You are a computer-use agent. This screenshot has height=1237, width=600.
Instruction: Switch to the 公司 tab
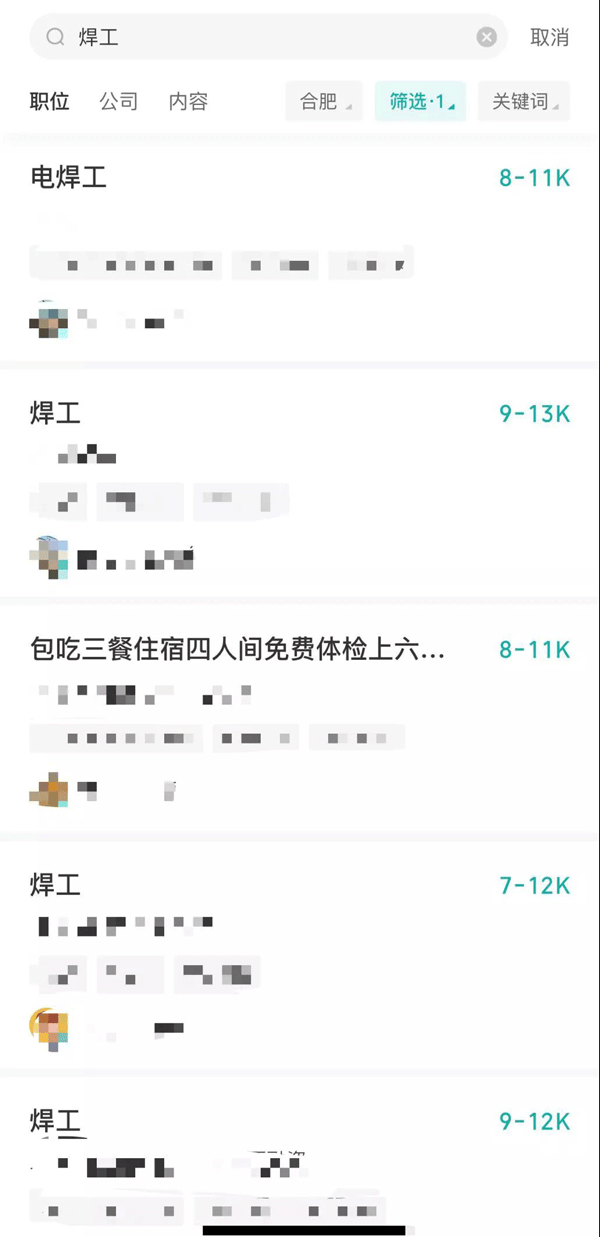pyautogui.click(x=119, y=101)
